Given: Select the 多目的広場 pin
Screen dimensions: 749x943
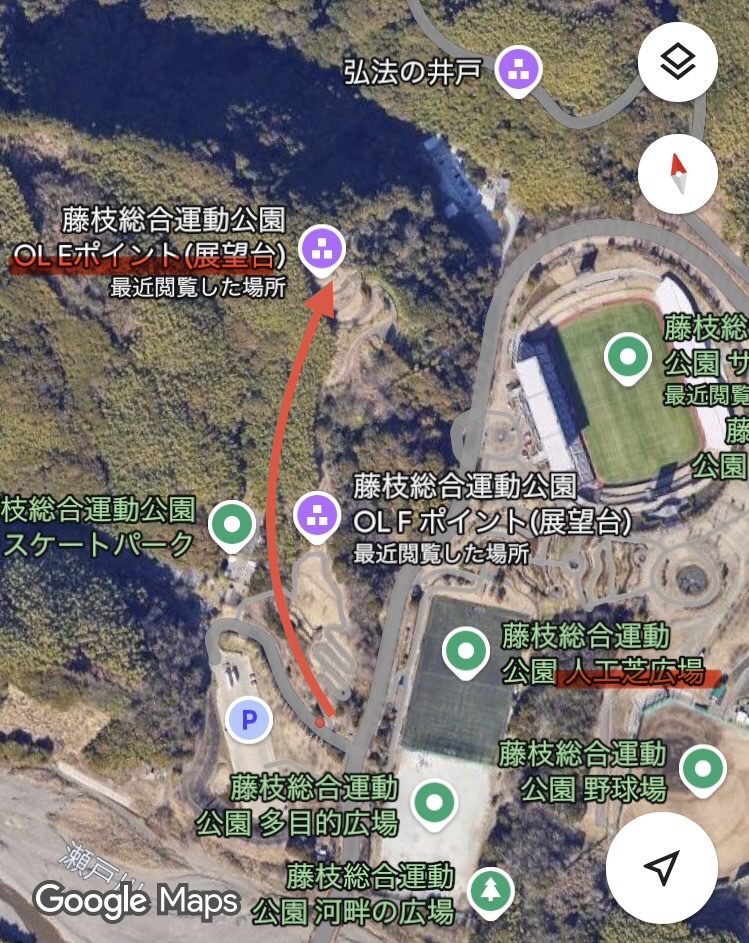Looking at the screenshot, I should coord(434,802).
